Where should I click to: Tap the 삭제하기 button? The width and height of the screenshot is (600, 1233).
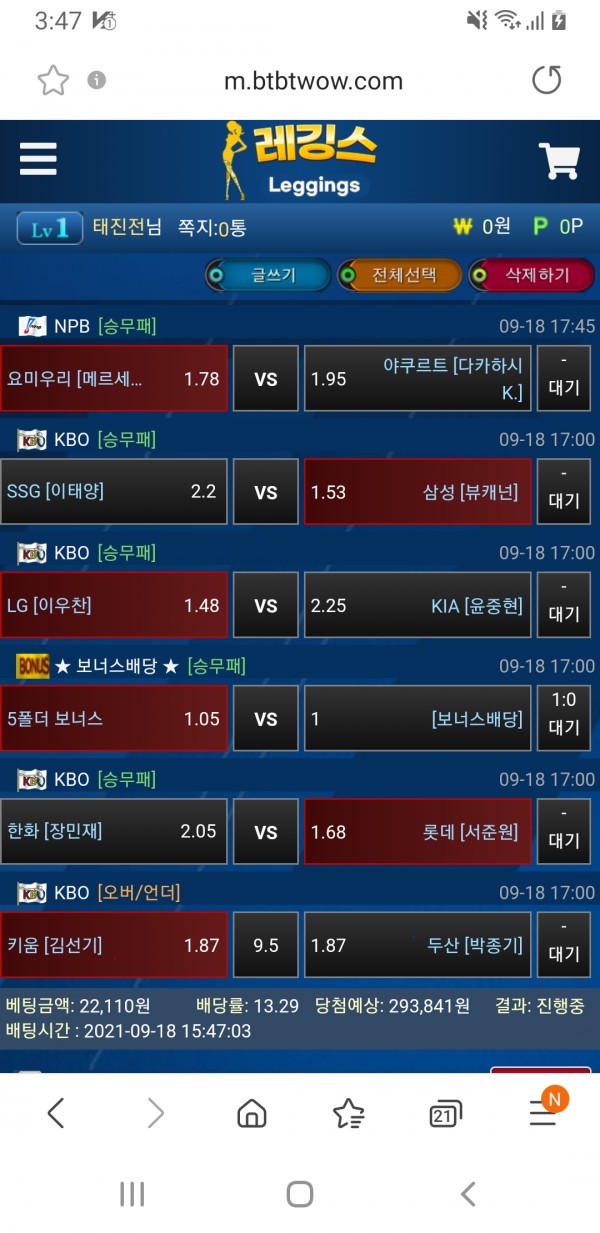click(x=532, y=275)
